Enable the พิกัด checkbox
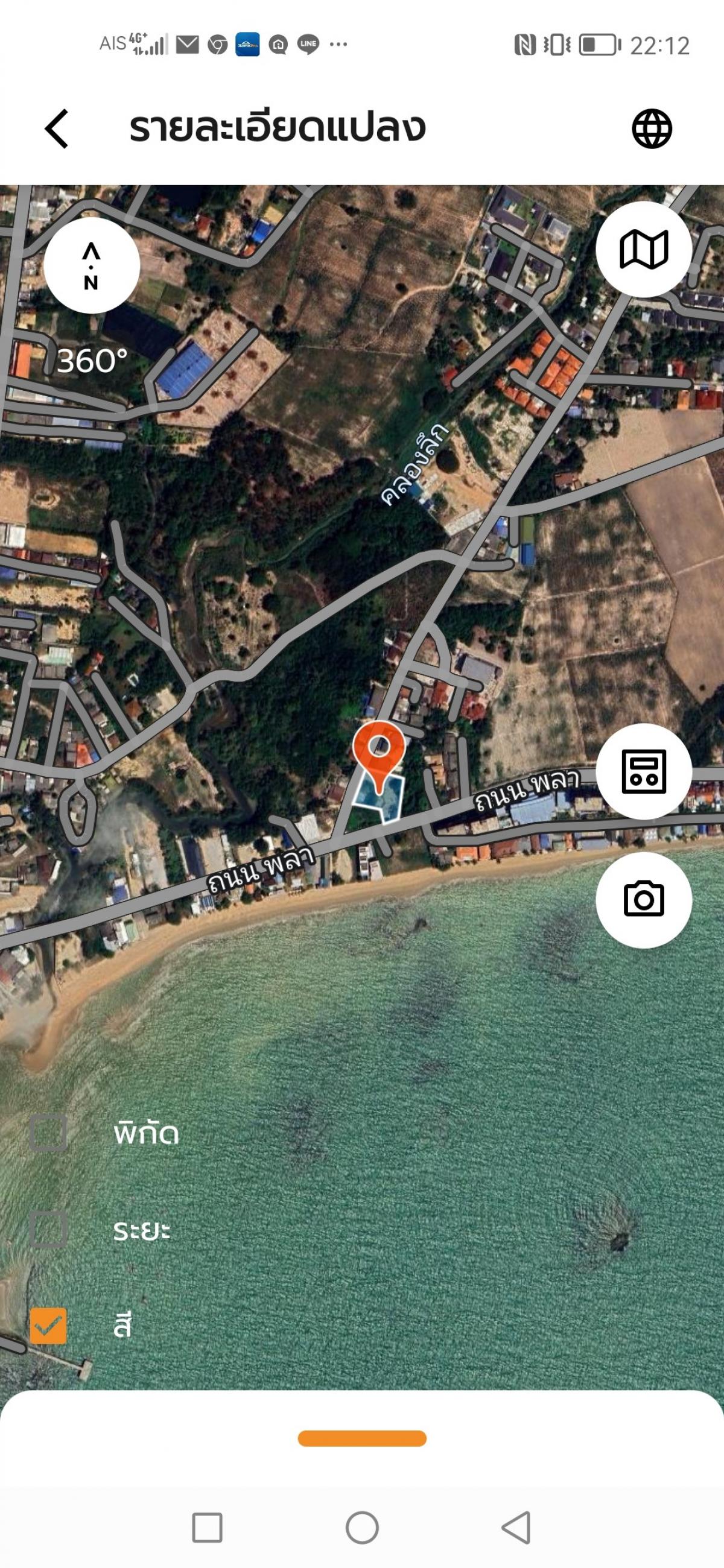Viewport: 724px width, 1568px height. (x=48, y=1133)
